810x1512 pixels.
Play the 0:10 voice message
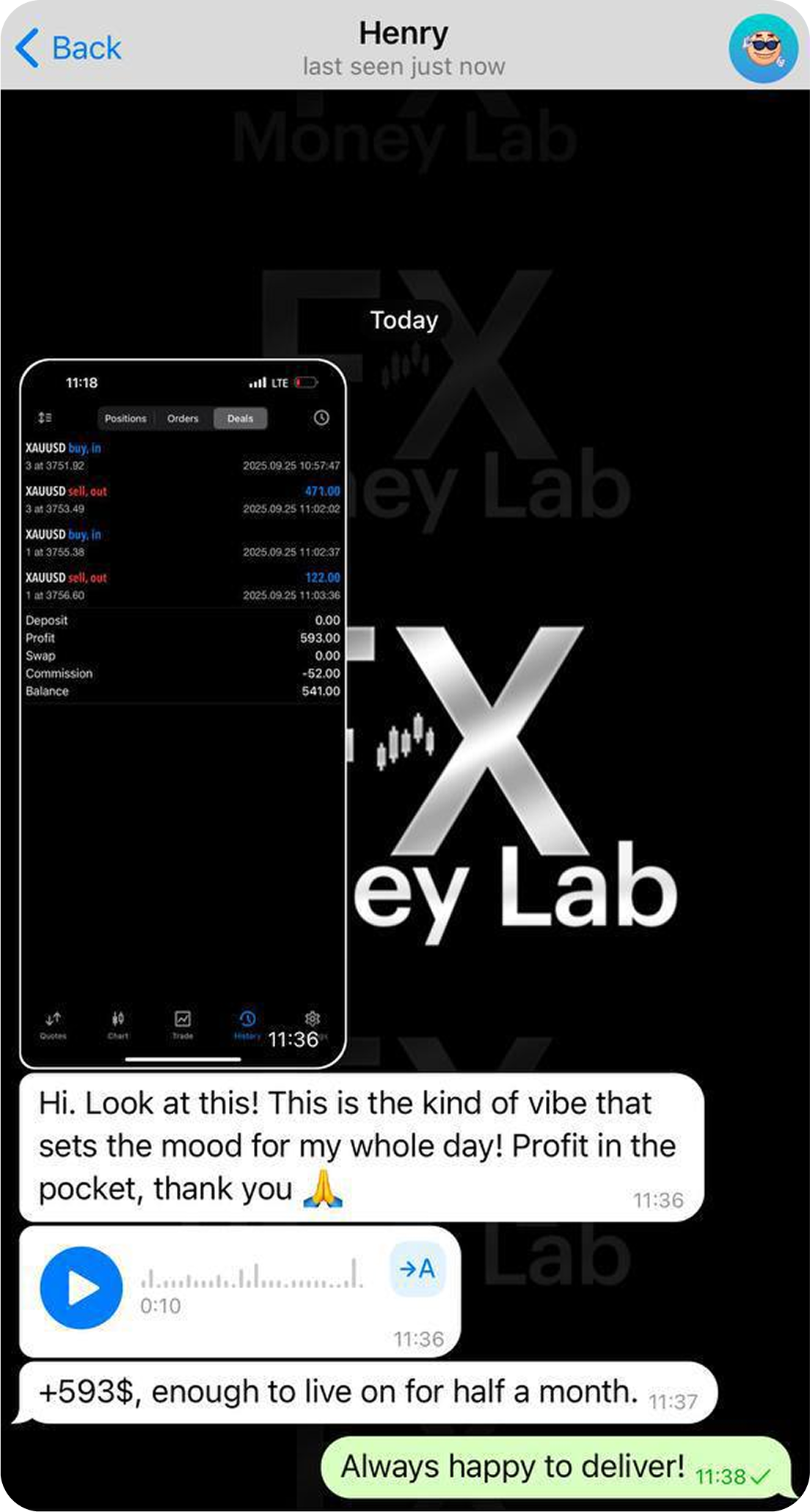click(81, 1287)
